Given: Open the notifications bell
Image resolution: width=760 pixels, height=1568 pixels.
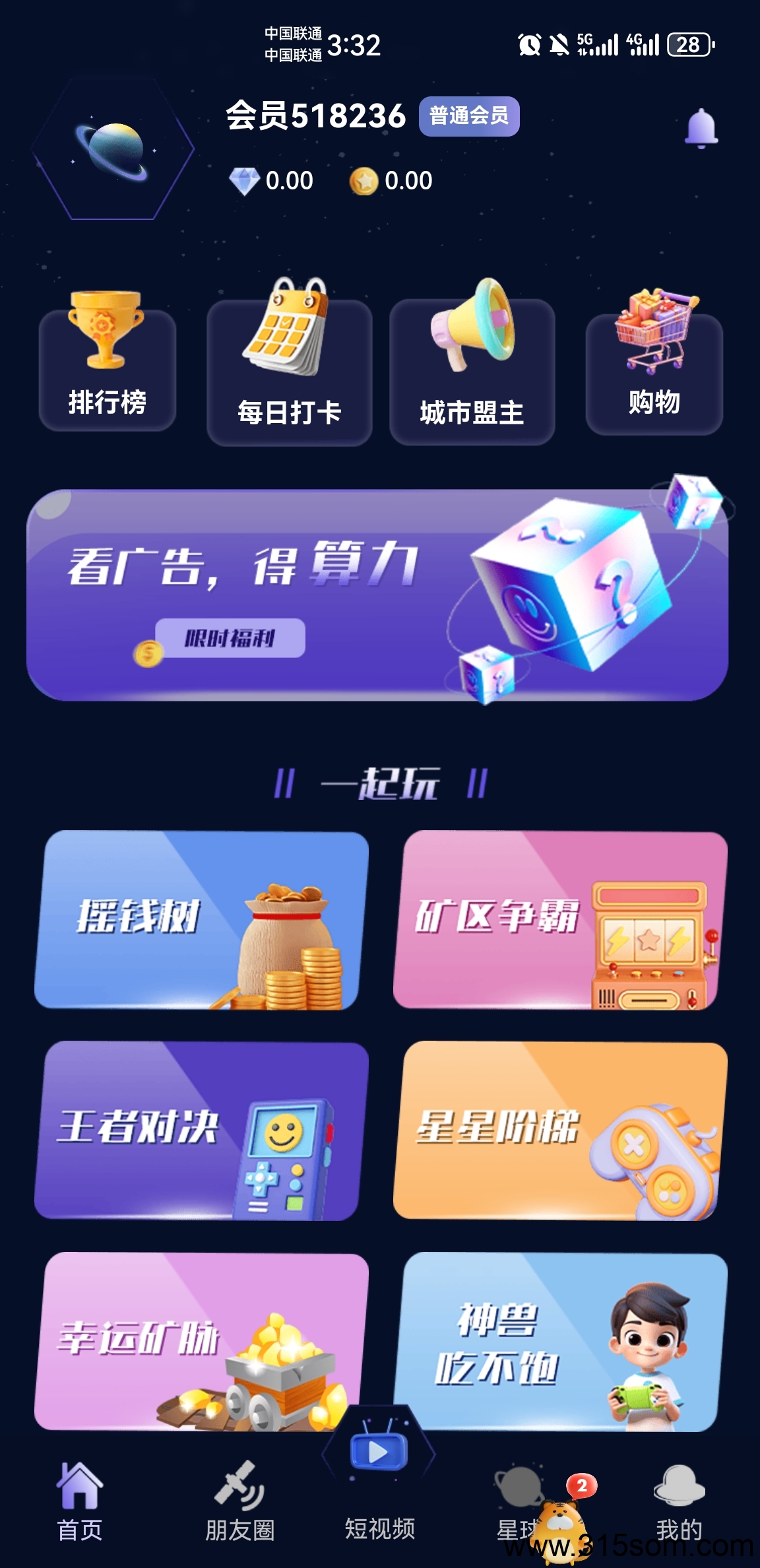Looking at the screenshot, I should click(701, 128).
